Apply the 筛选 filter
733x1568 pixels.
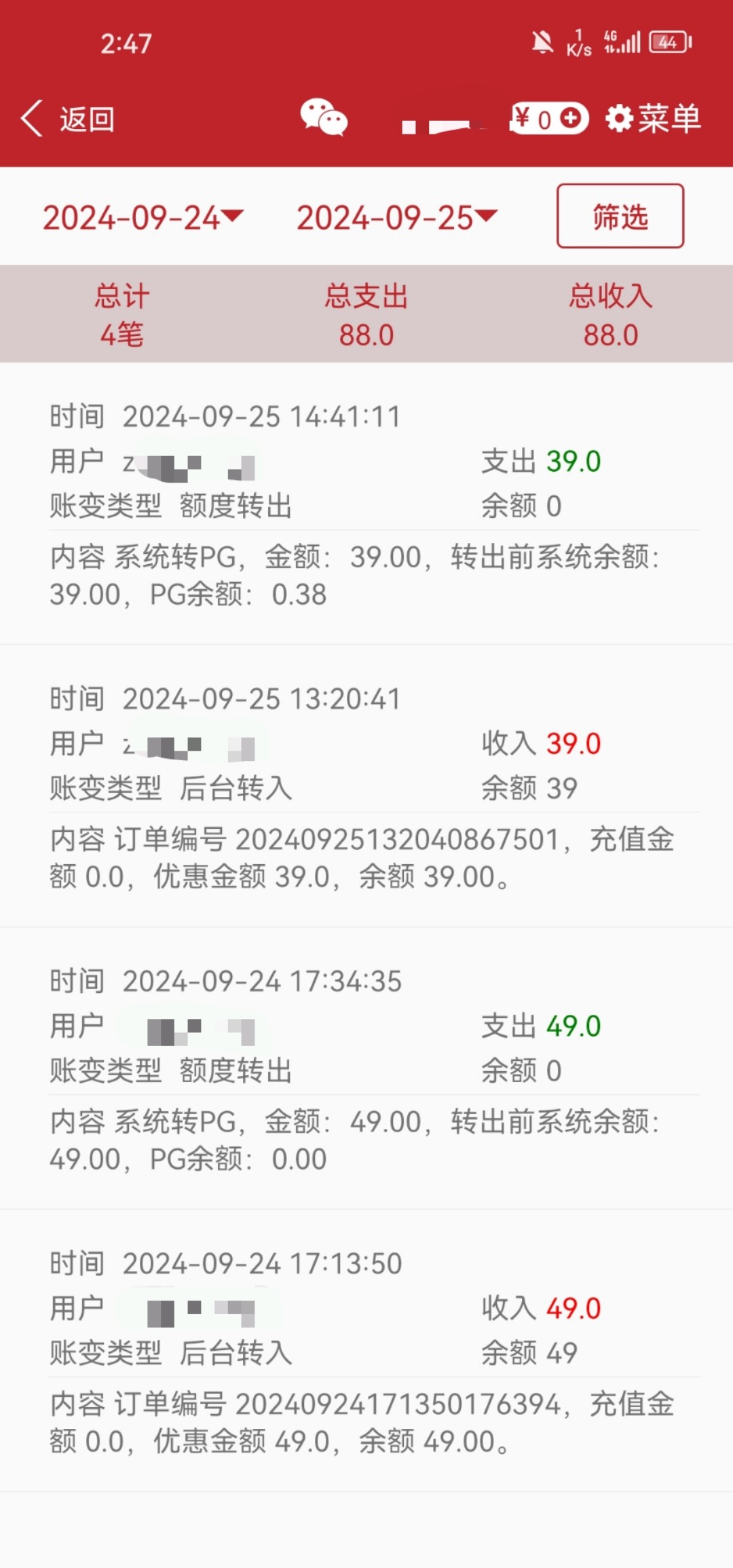point(620,216)
